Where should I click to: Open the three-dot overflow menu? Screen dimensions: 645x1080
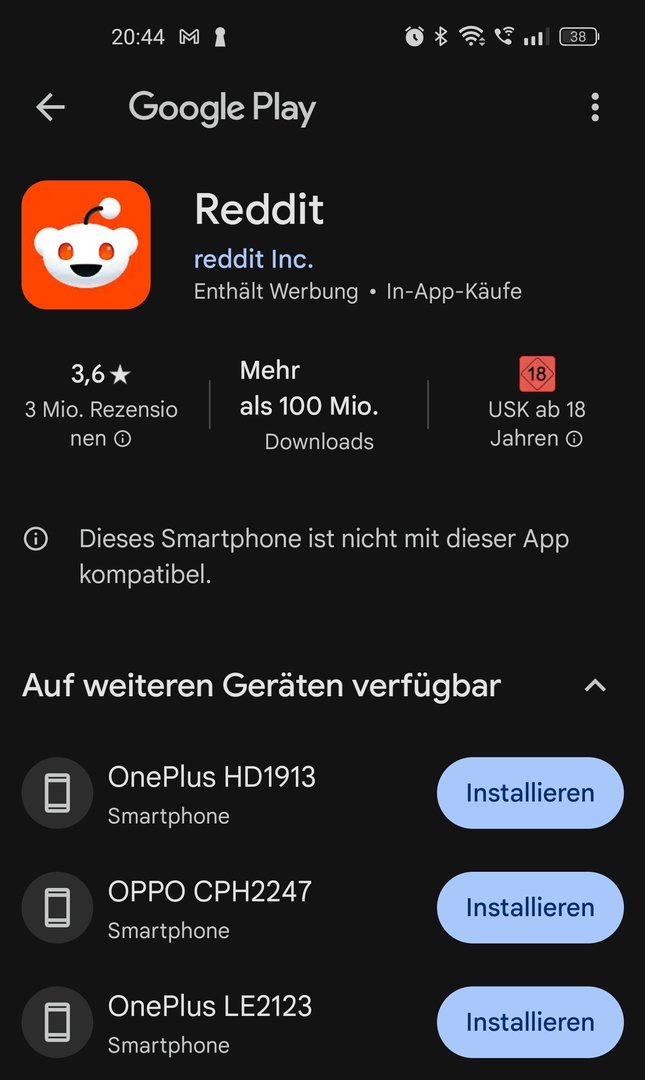pyautogui.click(x=595, y=107)
